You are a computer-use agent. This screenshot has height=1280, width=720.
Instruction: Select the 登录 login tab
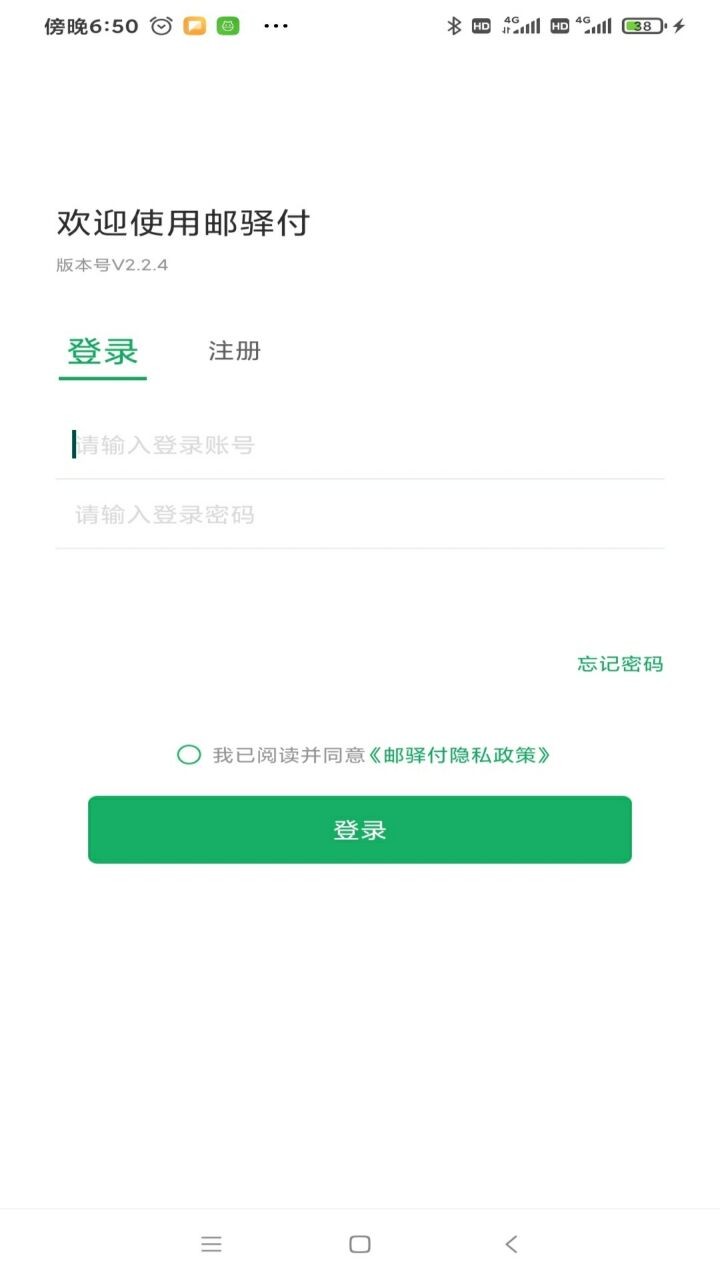(x=101, y=351)
